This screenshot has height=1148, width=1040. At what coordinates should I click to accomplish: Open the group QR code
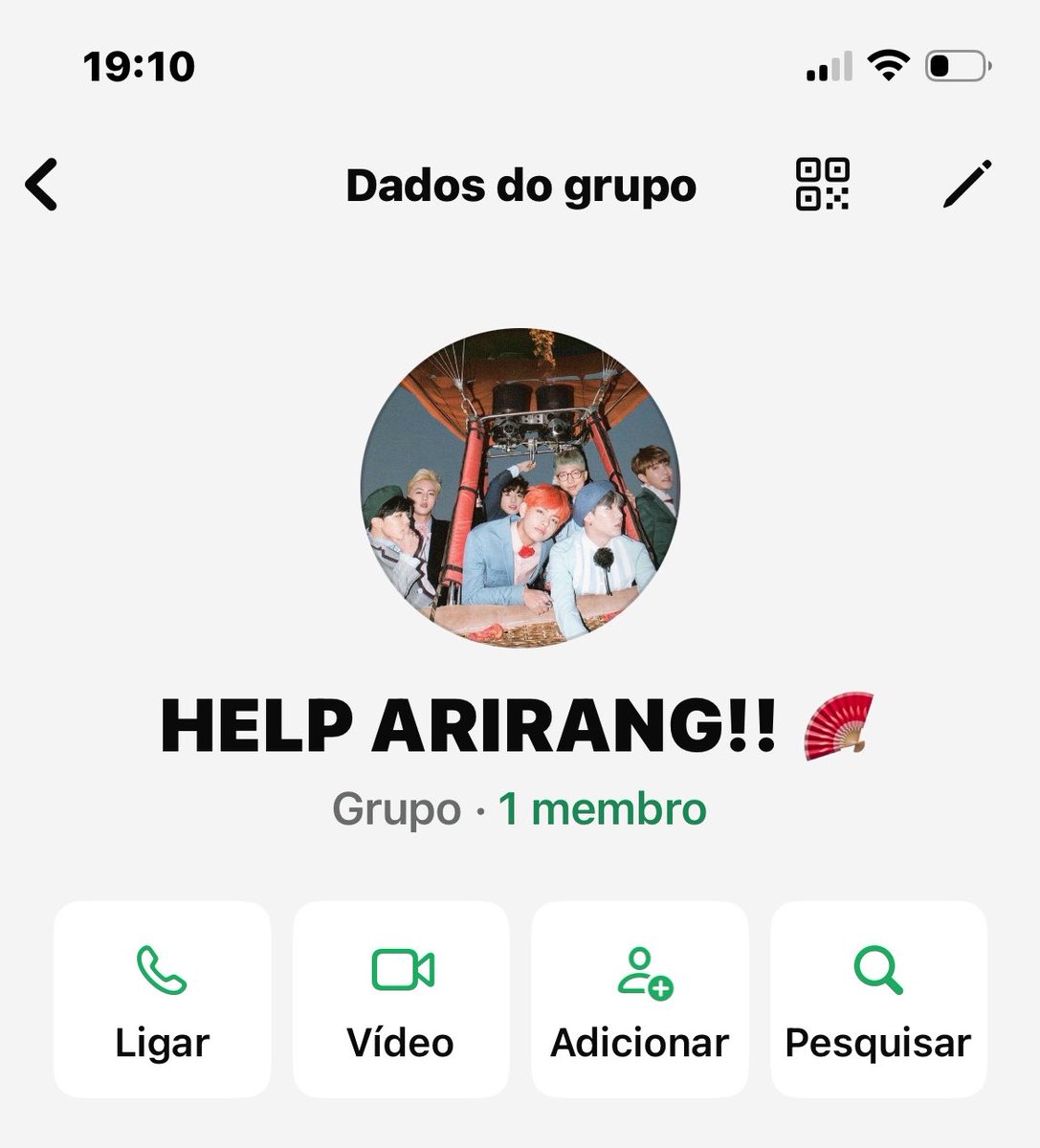coord(822,184)
